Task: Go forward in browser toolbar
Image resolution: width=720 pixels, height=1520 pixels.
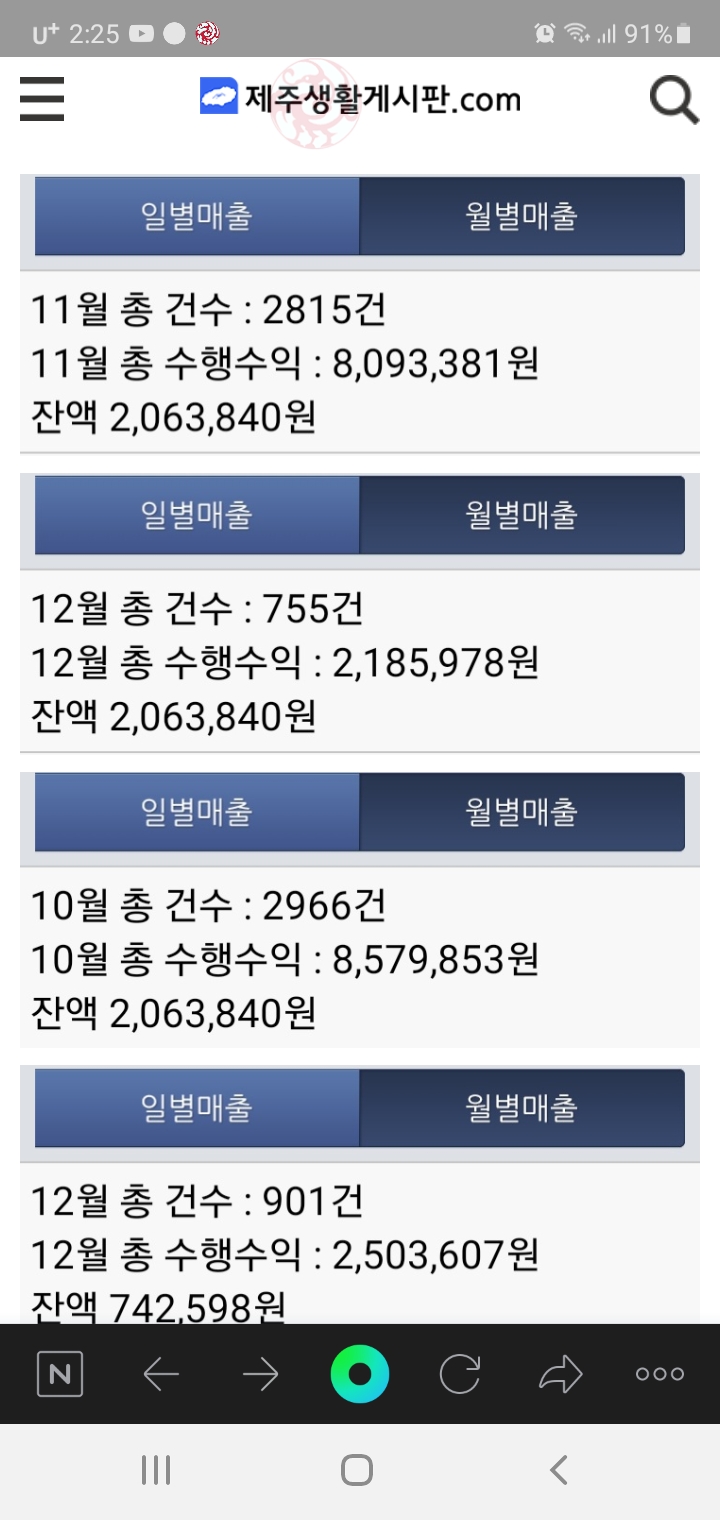Action: pyautogui.click(x=260, y=1374)
